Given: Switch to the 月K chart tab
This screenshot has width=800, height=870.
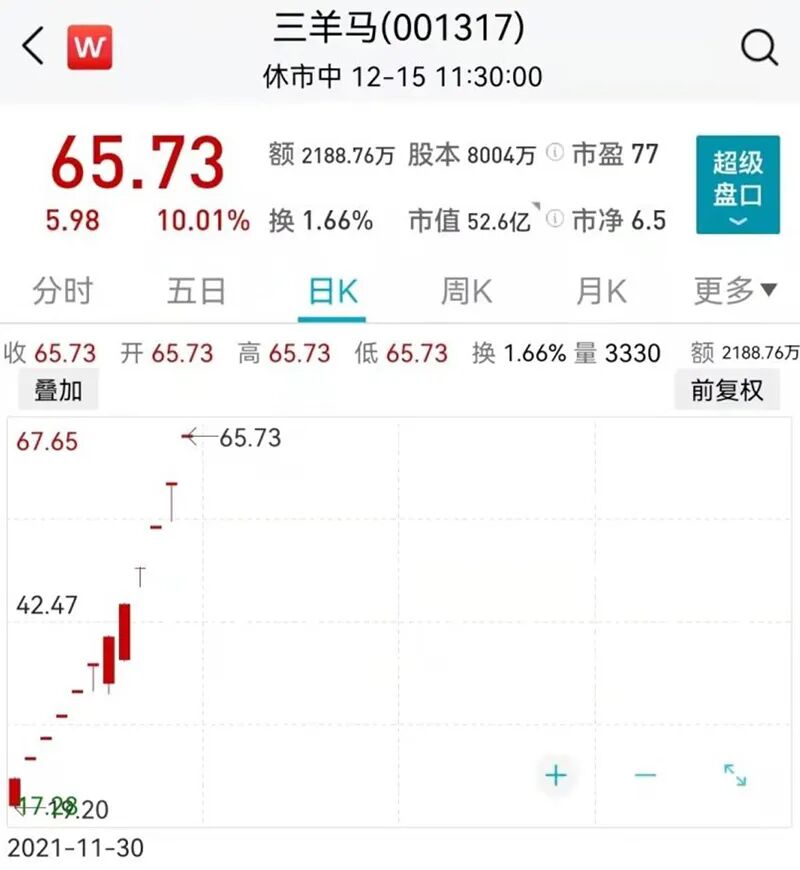Looking at the screenshot, I should (601, 291).
